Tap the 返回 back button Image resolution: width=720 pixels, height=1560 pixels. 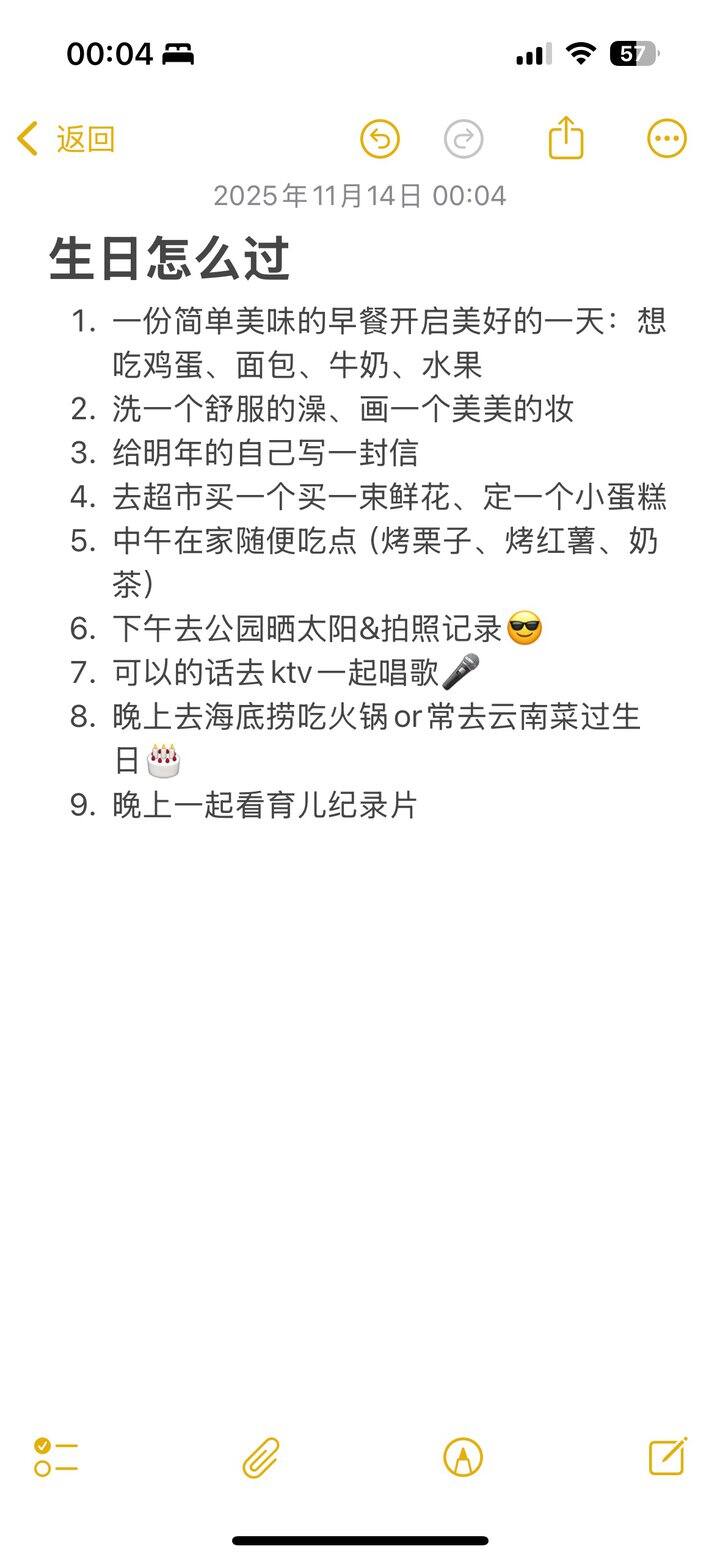[65, 140]
